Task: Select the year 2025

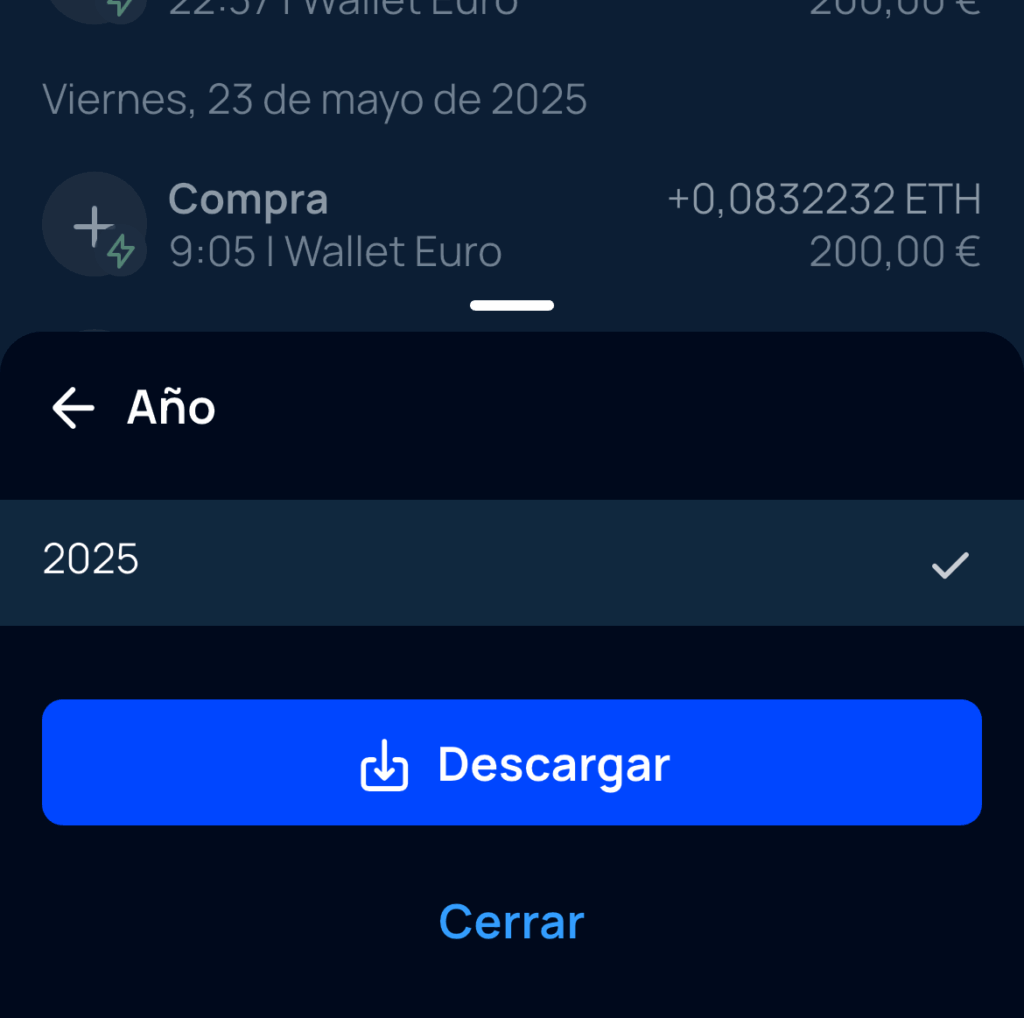Action: point(511,562)
